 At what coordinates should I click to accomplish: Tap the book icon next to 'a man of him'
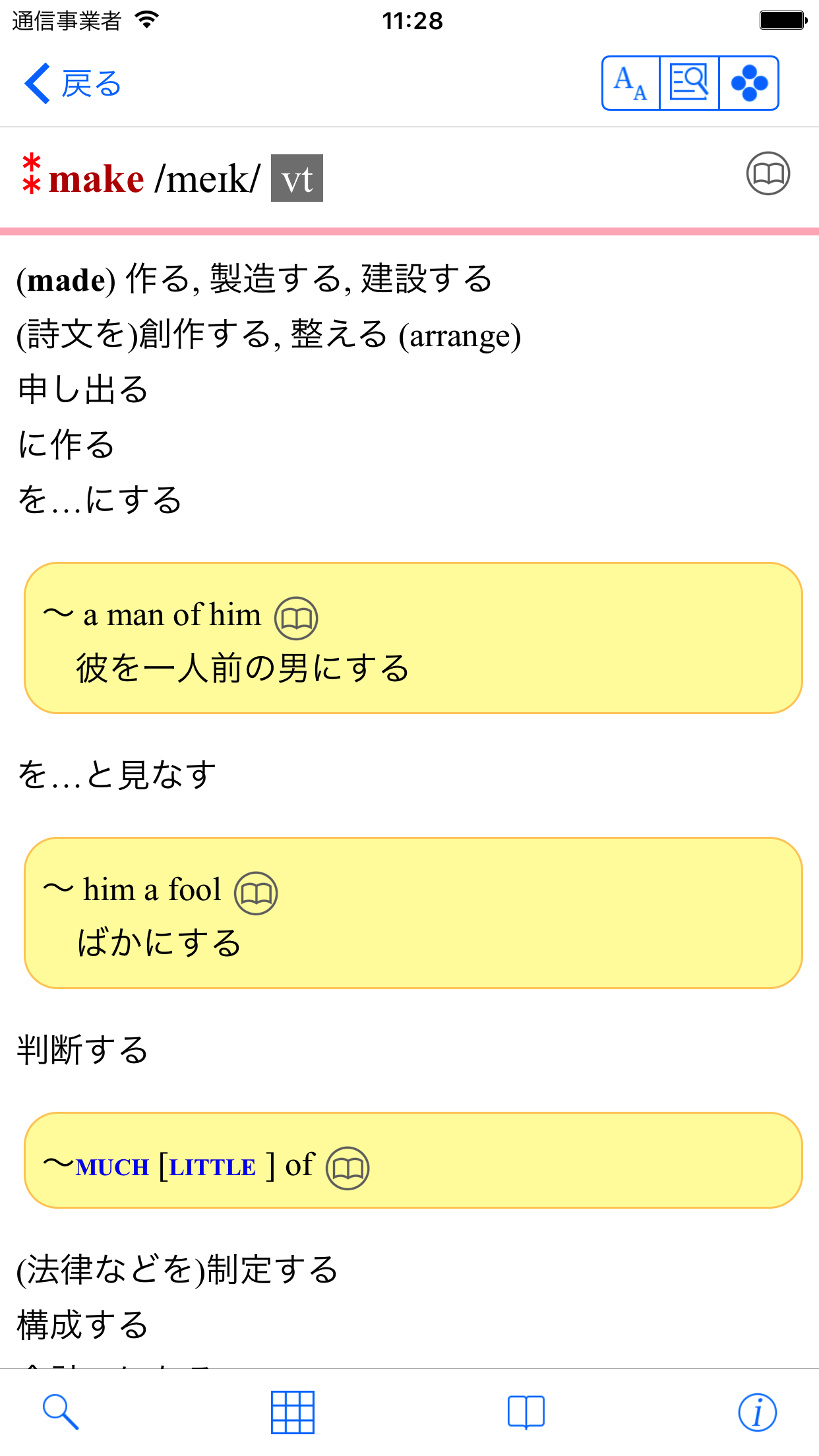[x=296, y=618]
